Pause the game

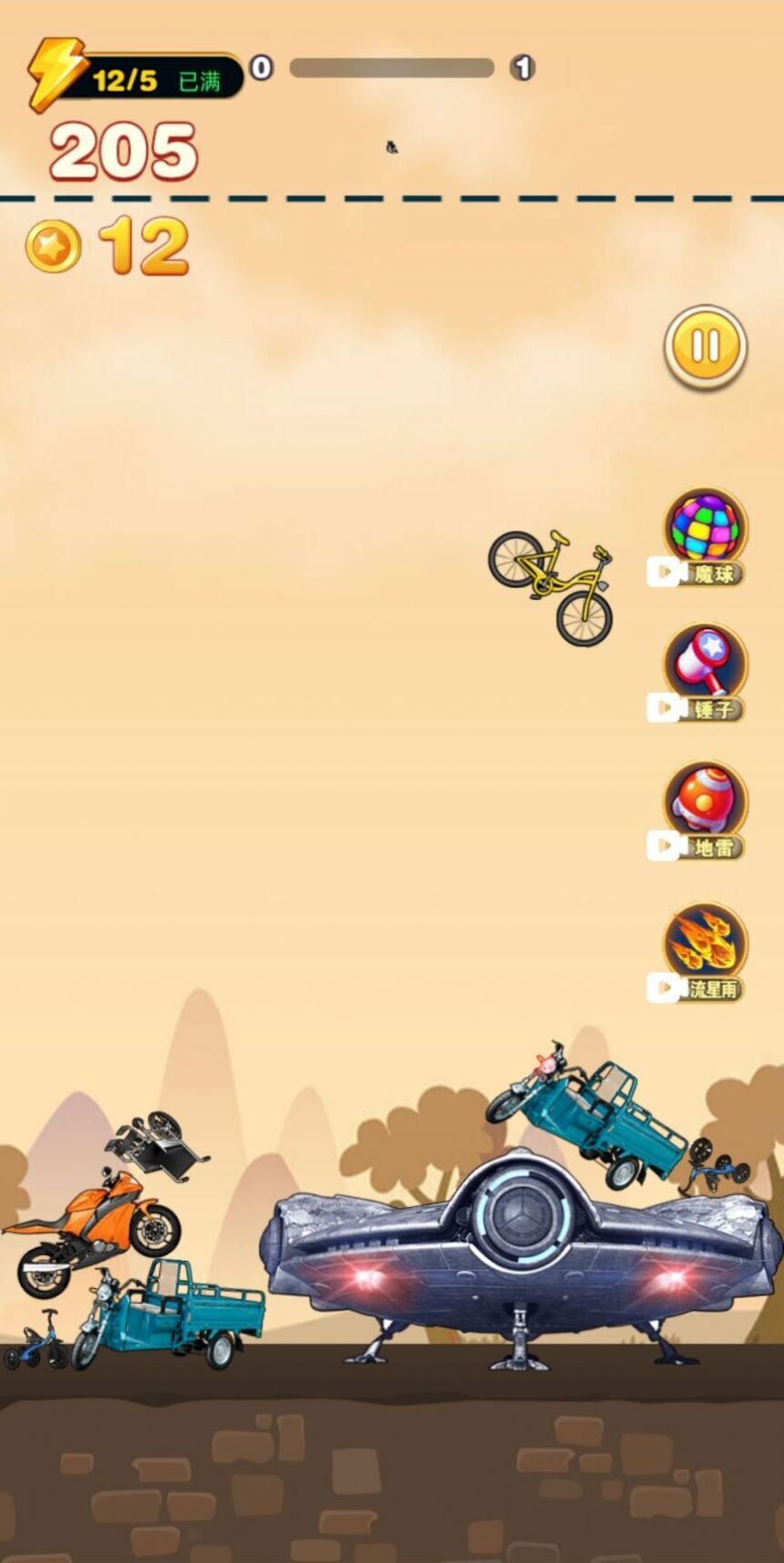[705, 346]
